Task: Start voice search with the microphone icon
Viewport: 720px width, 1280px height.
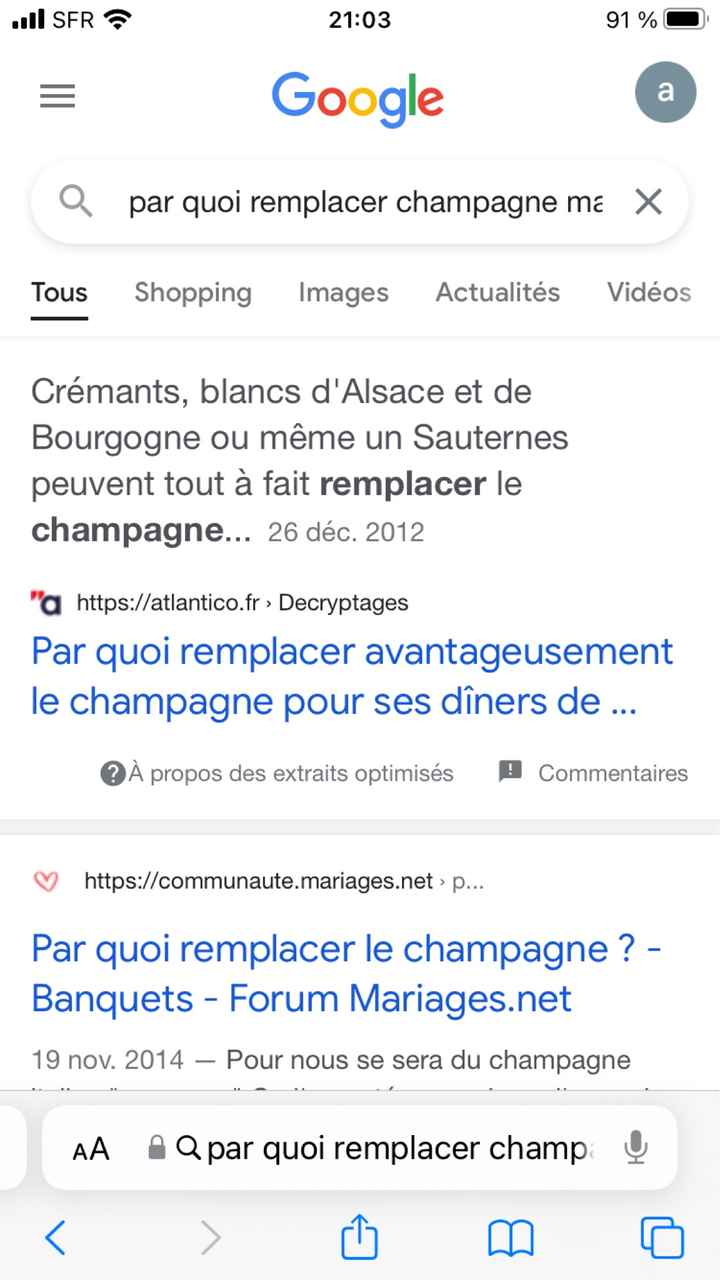Action: 638,1148
